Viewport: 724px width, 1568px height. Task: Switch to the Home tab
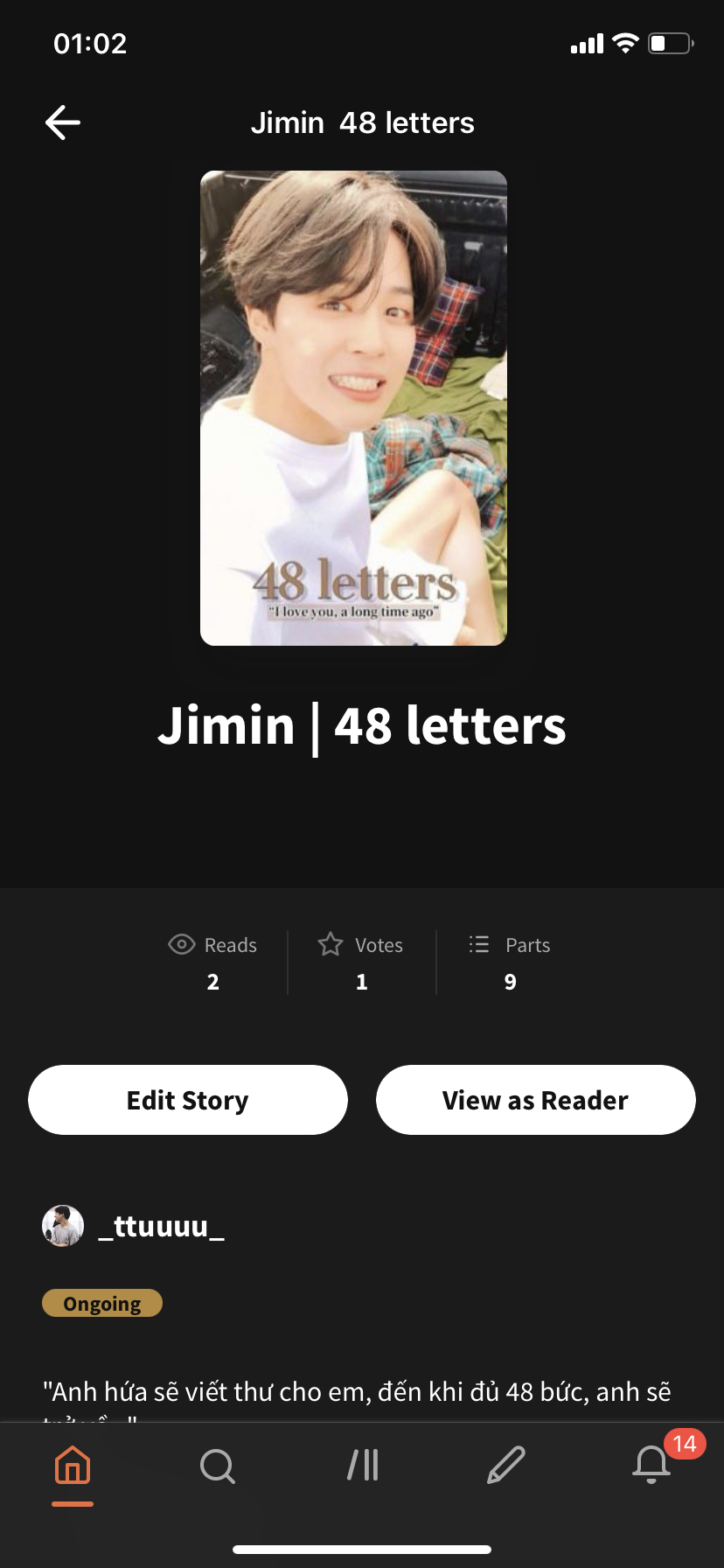tap(73, 1465)
